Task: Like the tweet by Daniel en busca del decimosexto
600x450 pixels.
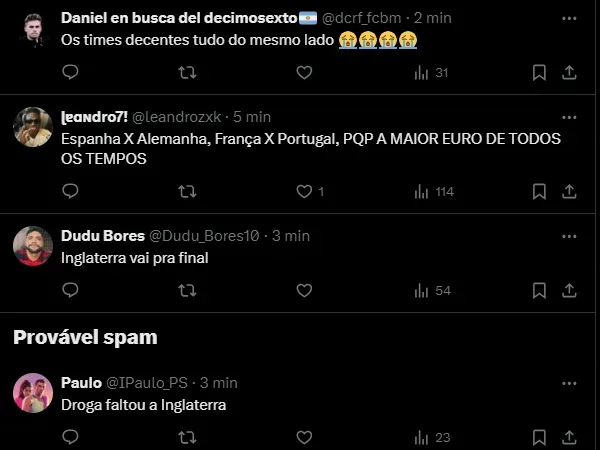Action: 304,72
